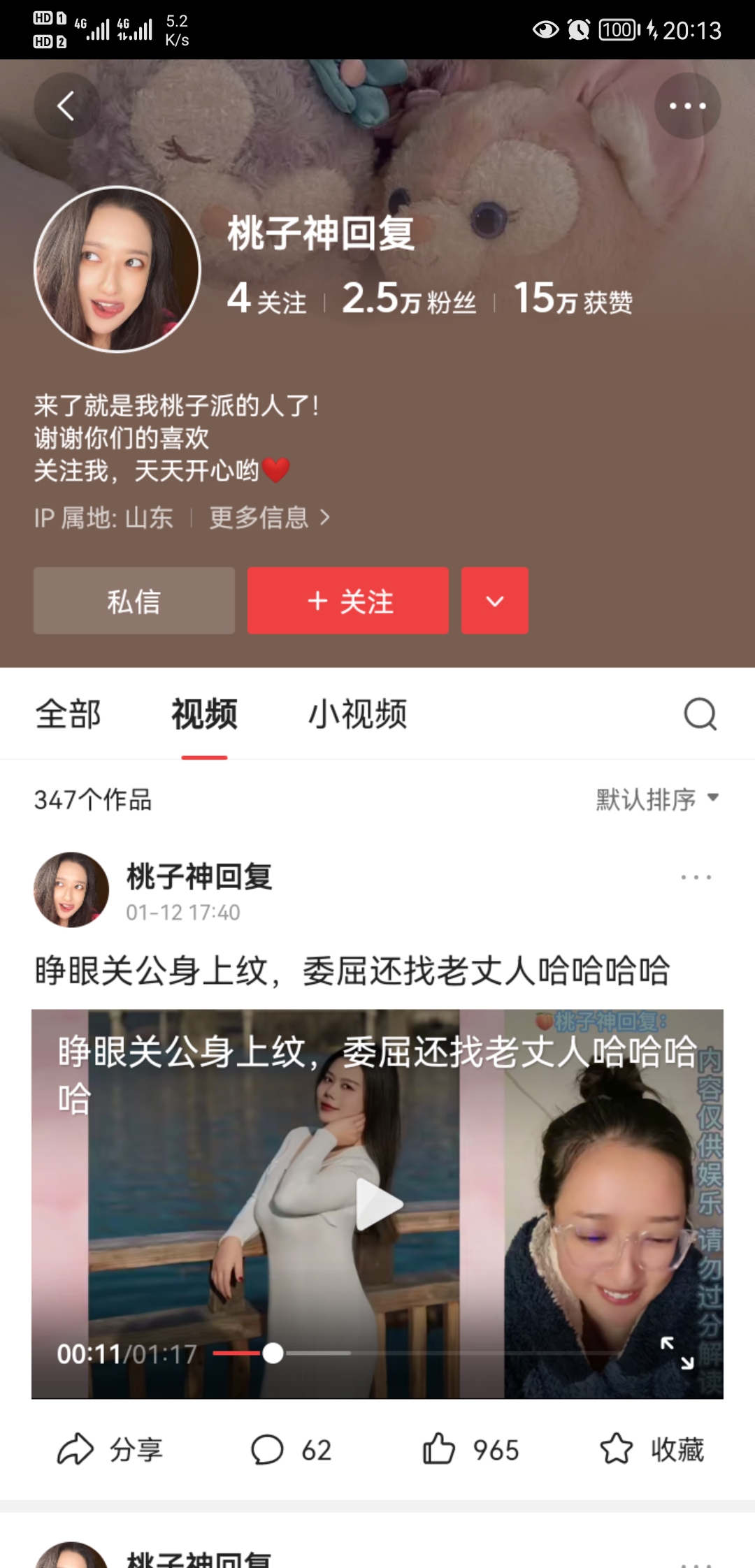The height and width of the screenshot is (1568, 755).
Task: Open the profile overflow menu in header
Action: (x=687, y=106)
